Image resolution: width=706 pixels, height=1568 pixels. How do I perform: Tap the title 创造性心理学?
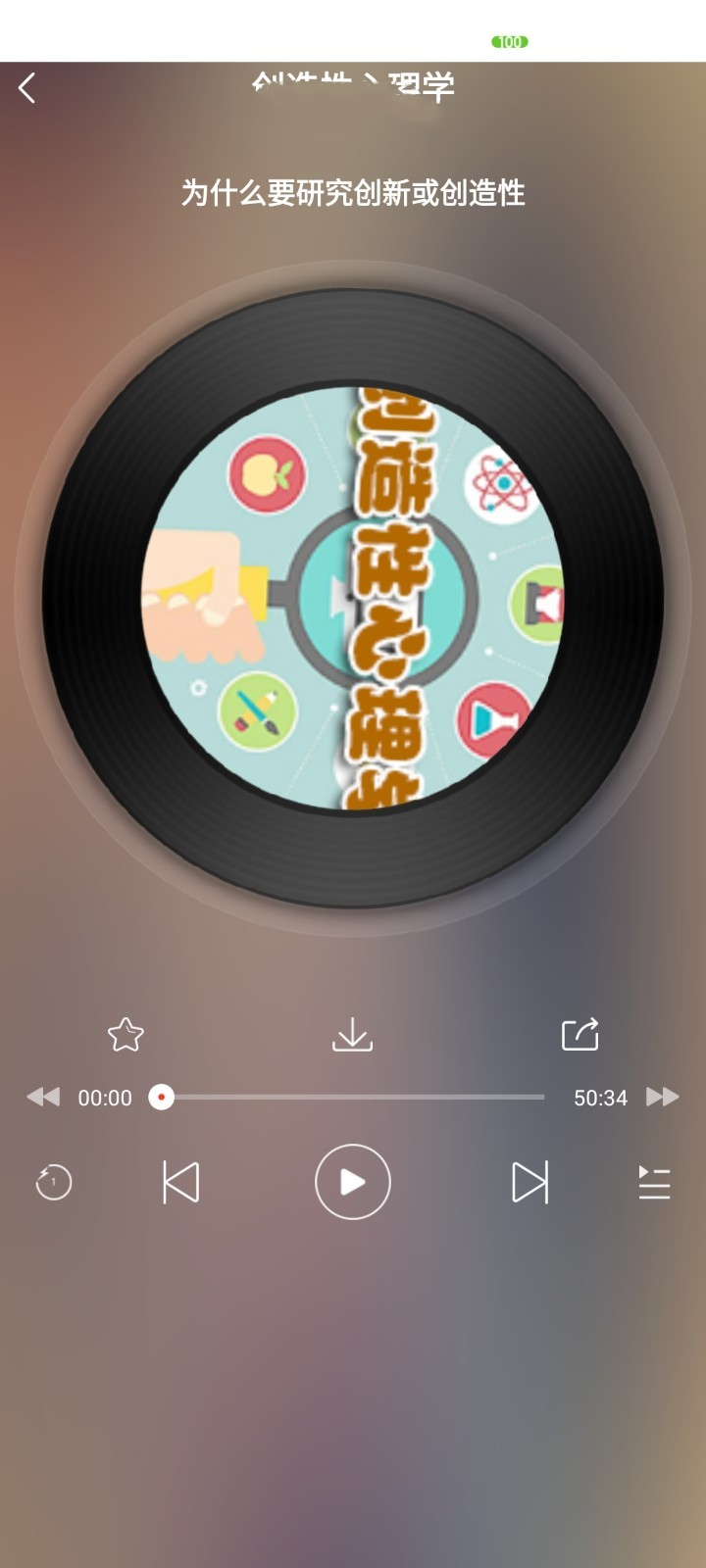(x=353, y=87)
